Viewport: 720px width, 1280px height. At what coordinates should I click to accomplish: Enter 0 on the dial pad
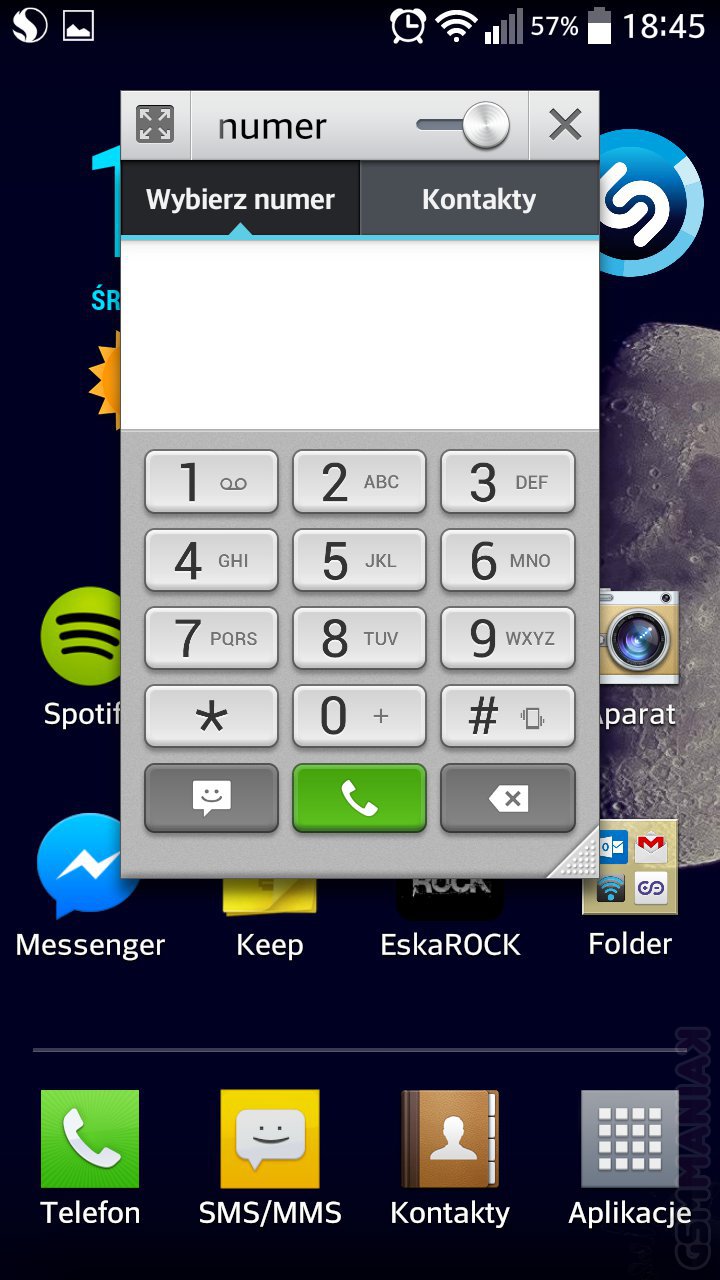tap(359, 716)
